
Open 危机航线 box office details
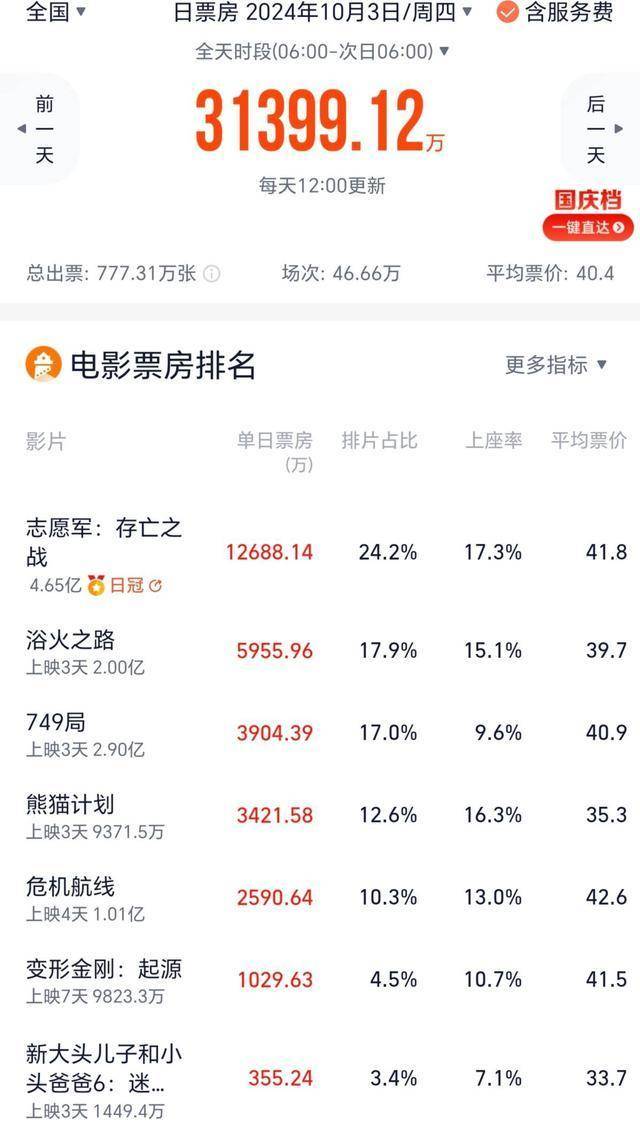pos(320,898)
